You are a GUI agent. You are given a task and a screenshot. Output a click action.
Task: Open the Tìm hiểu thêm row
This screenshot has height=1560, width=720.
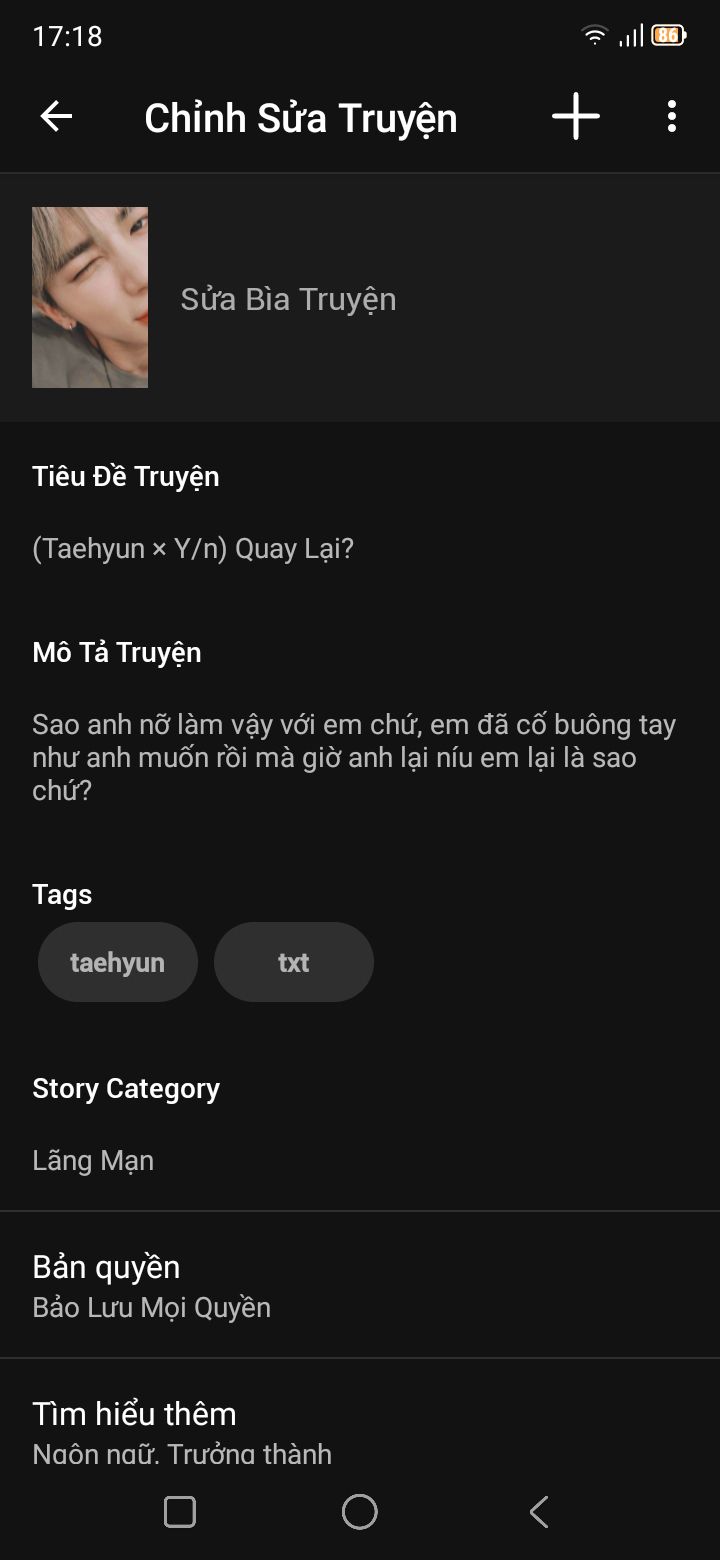[360, 1428]
